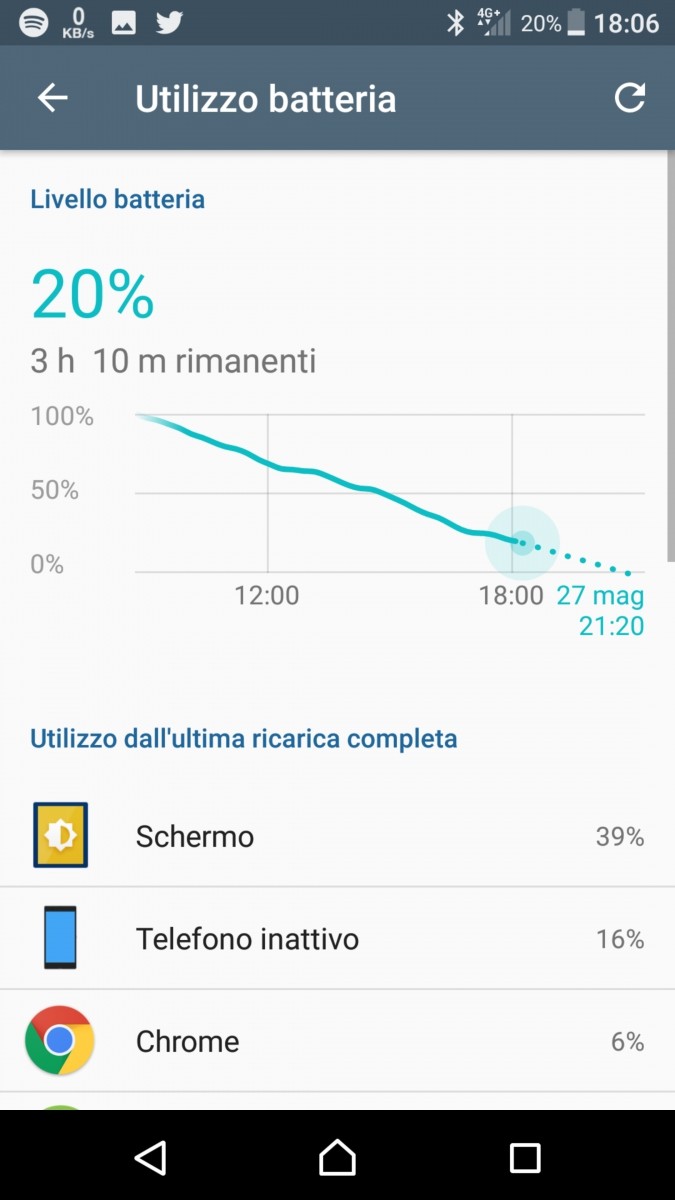View Chrome battery usage details
Viewport: 675px width, 1200px height.
click(x=337, y=1041)
